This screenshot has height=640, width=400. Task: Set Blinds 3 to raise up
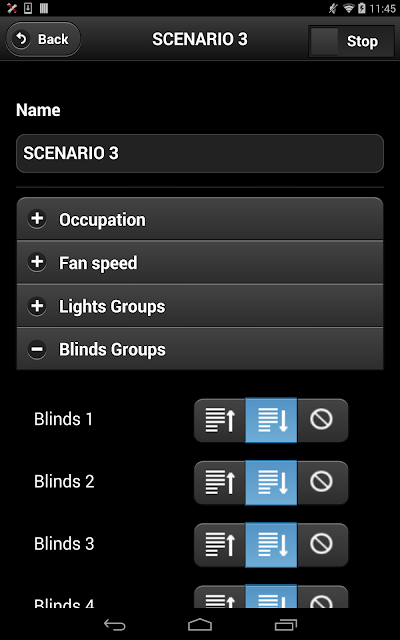[220, 545]
